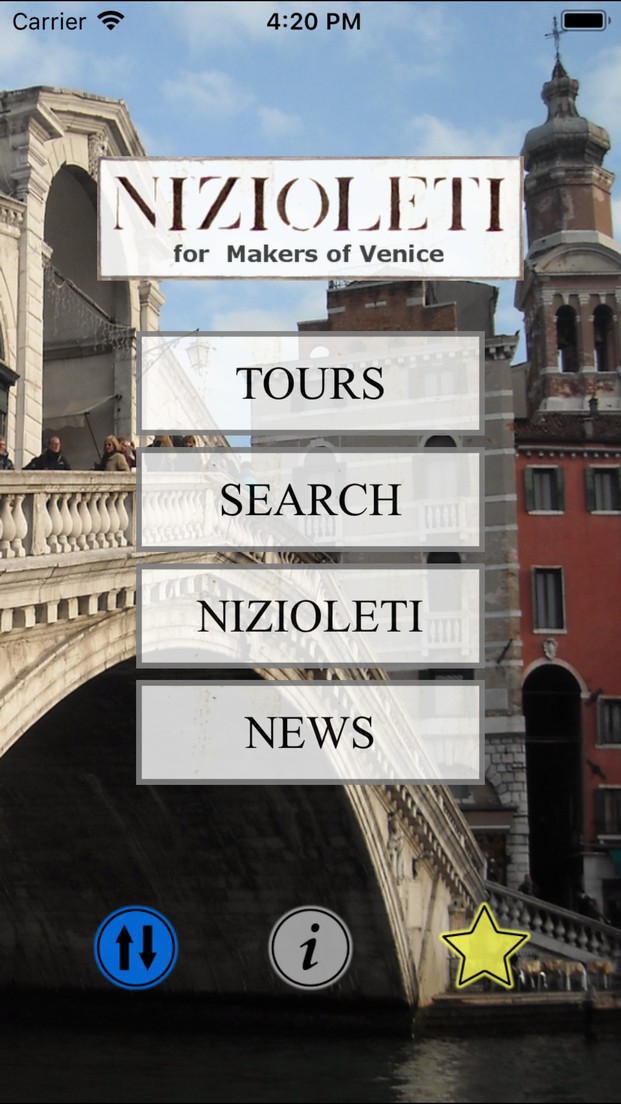The height and width of the screenshot is (1104, 621).
Task: Open the TOURS section
Action: click(310, 384)
